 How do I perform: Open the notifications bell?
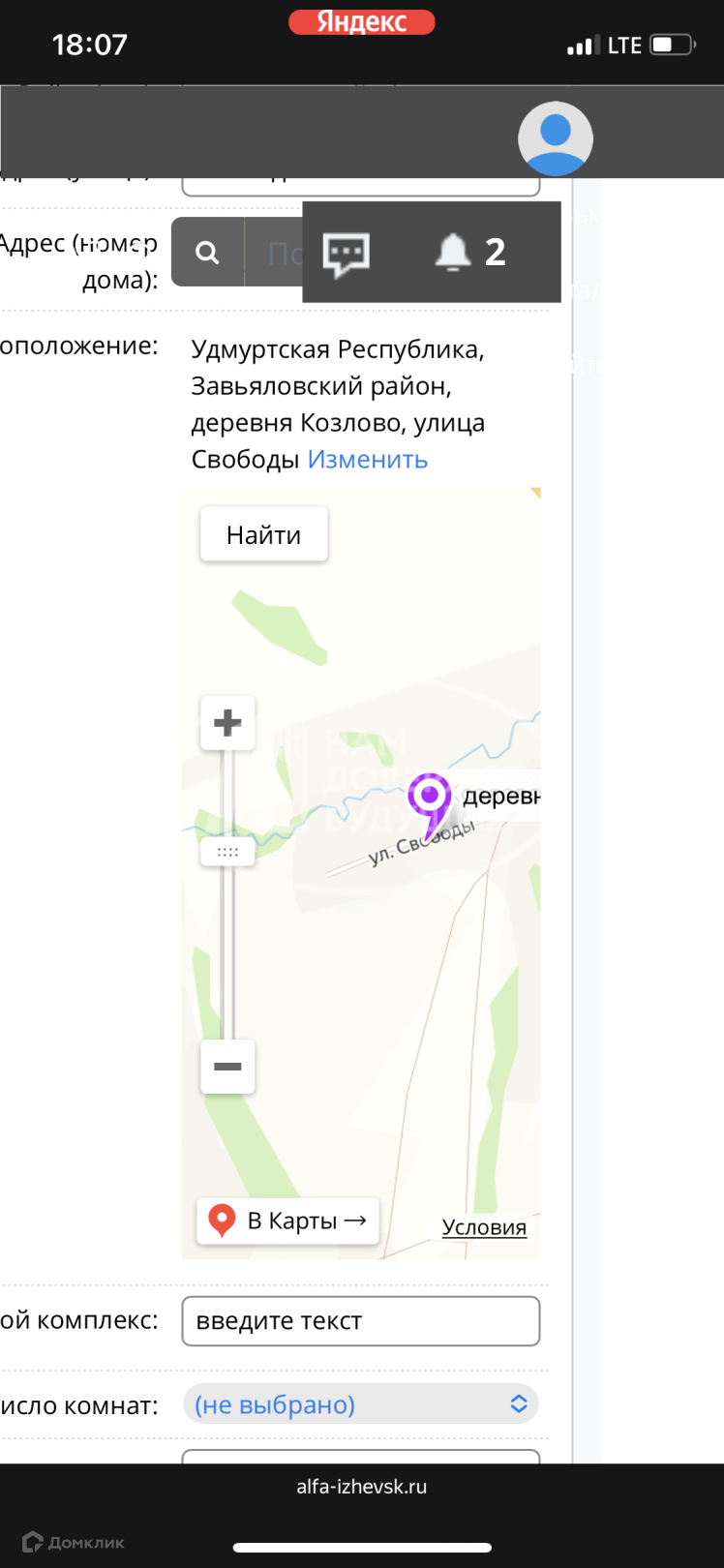coord(453,253)
